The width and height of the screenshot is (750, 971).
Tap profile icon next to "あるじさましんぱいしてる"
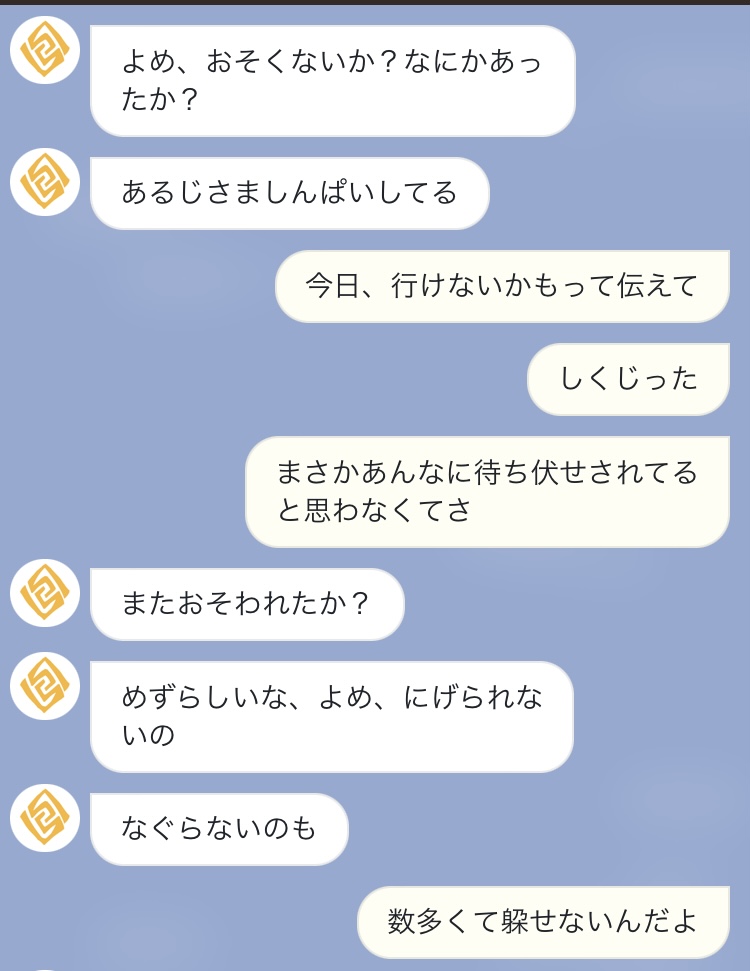click(45, 182)
